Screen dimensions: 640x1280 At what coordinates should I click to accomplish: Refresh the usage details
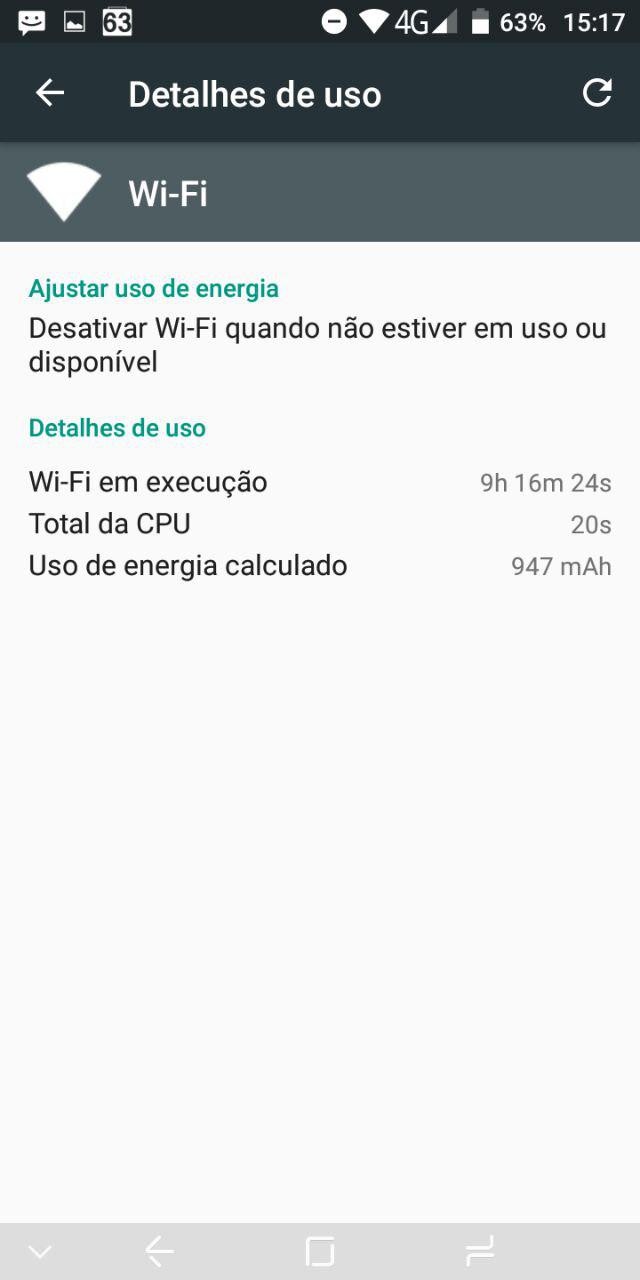click(x=597, y=94)
